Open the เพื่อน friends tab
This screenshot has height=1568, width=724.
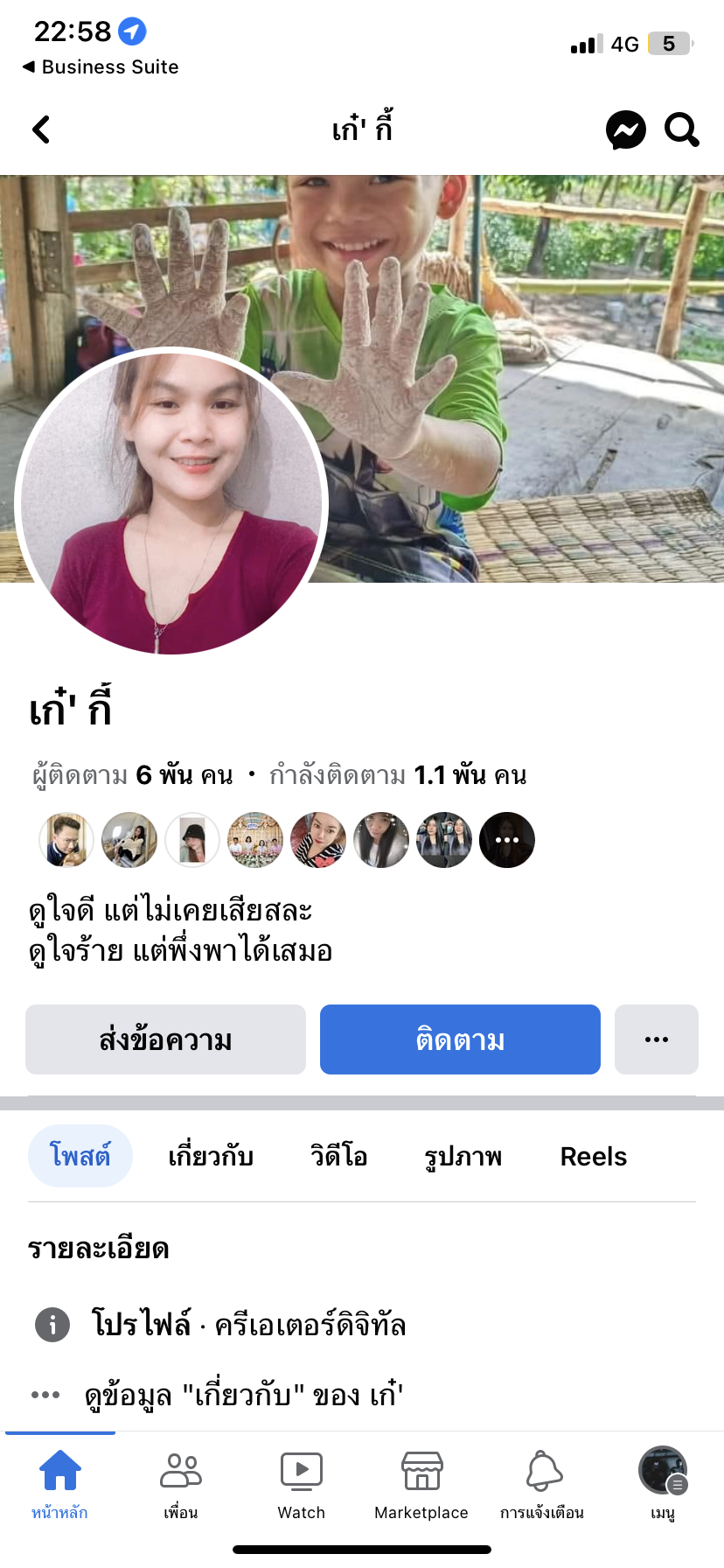180,1483
